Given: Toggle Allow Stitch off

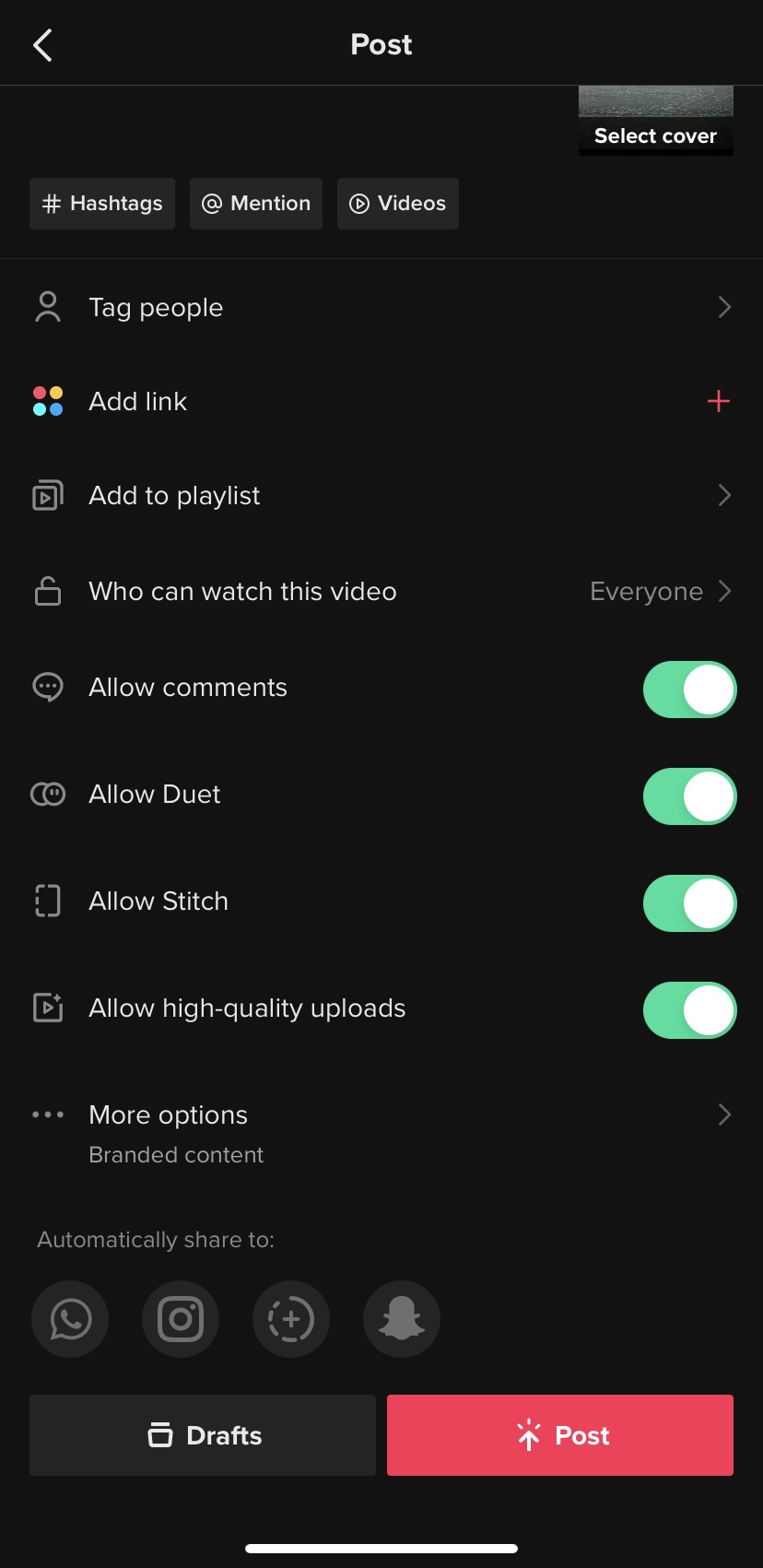Looking at the screenshot, I should tap(689, 903).
